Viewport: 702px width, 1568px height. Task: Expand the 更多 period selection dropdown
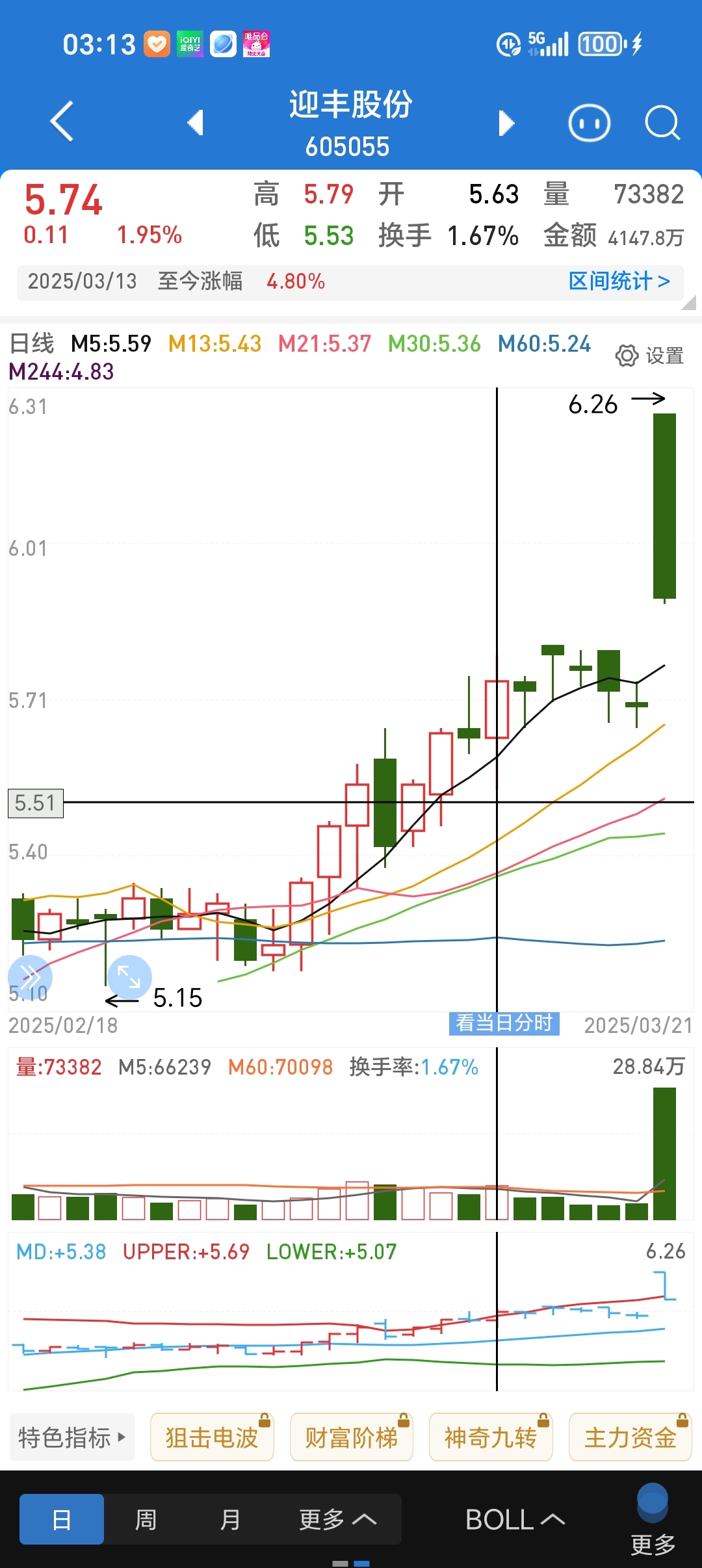point(337,1520)
